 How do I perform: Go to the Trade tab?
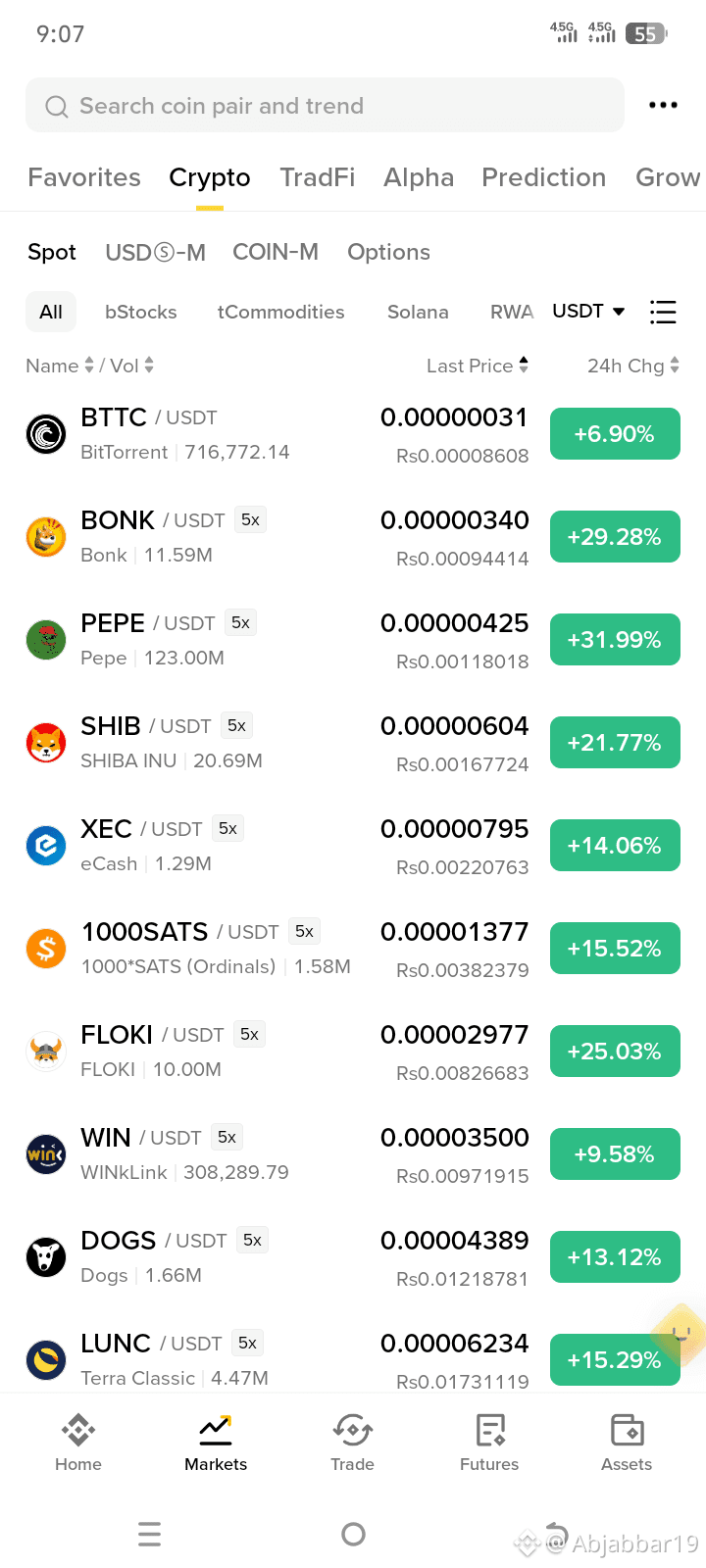pos(352,1443)
